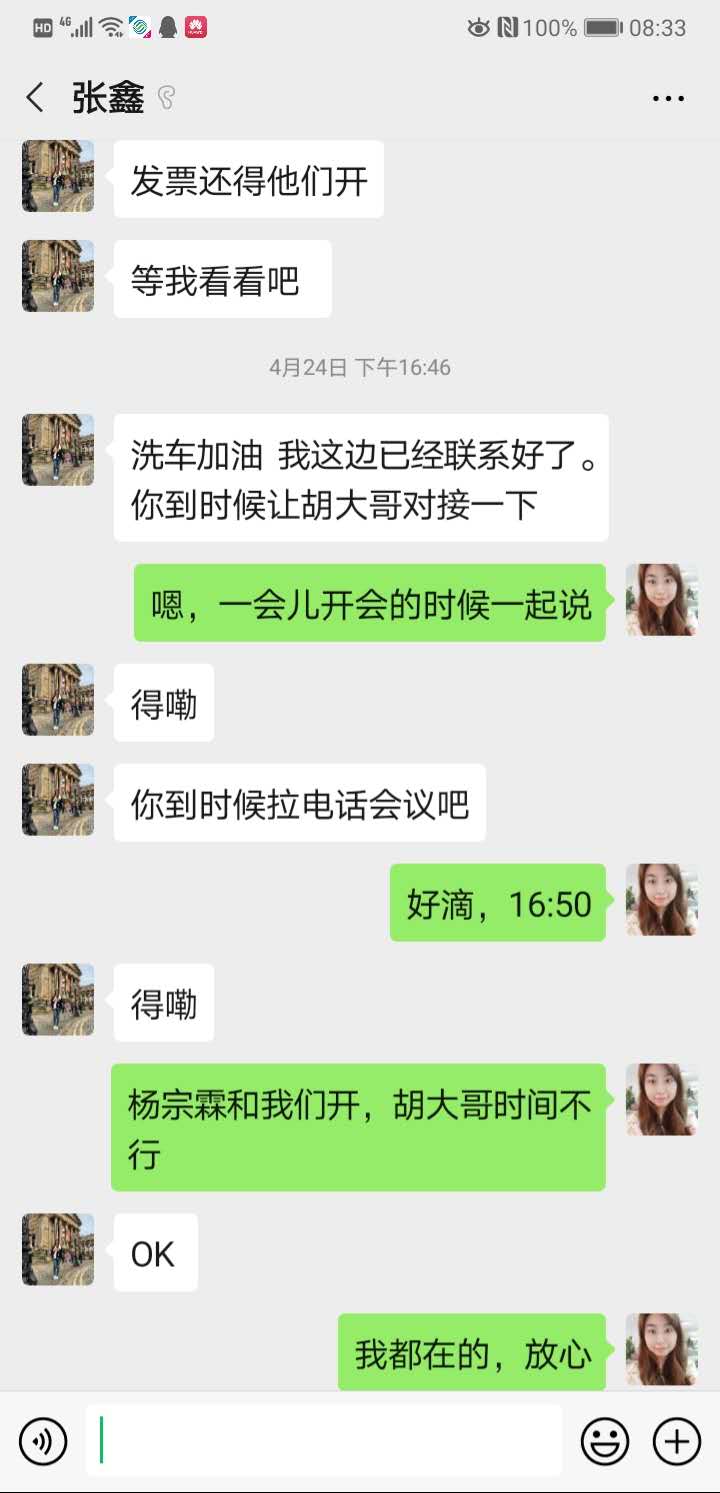
Task: Tap 张鑫's avatar beside the OK message
Action: 58,1250
